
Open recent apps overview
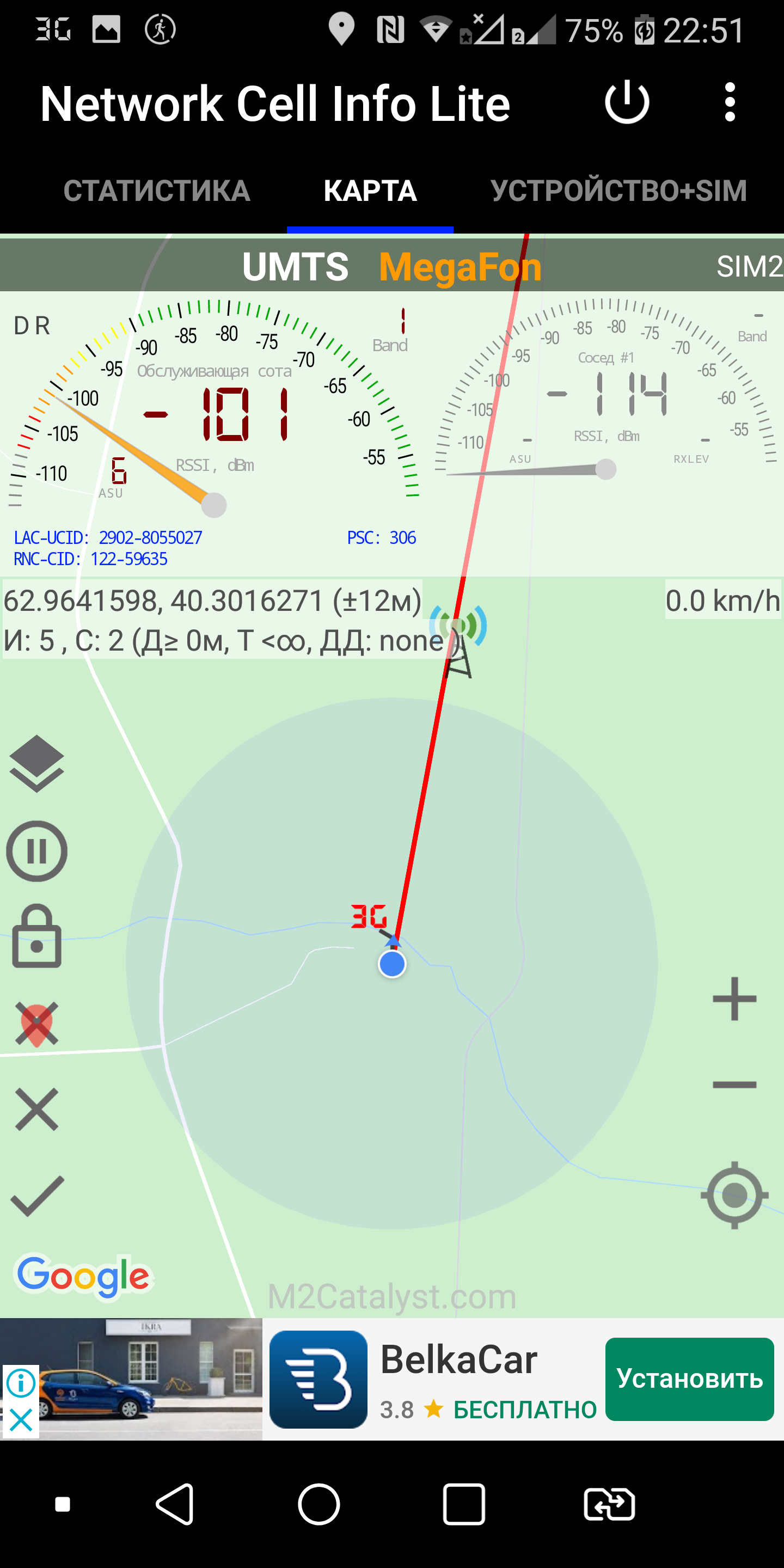click(464, 1504)
